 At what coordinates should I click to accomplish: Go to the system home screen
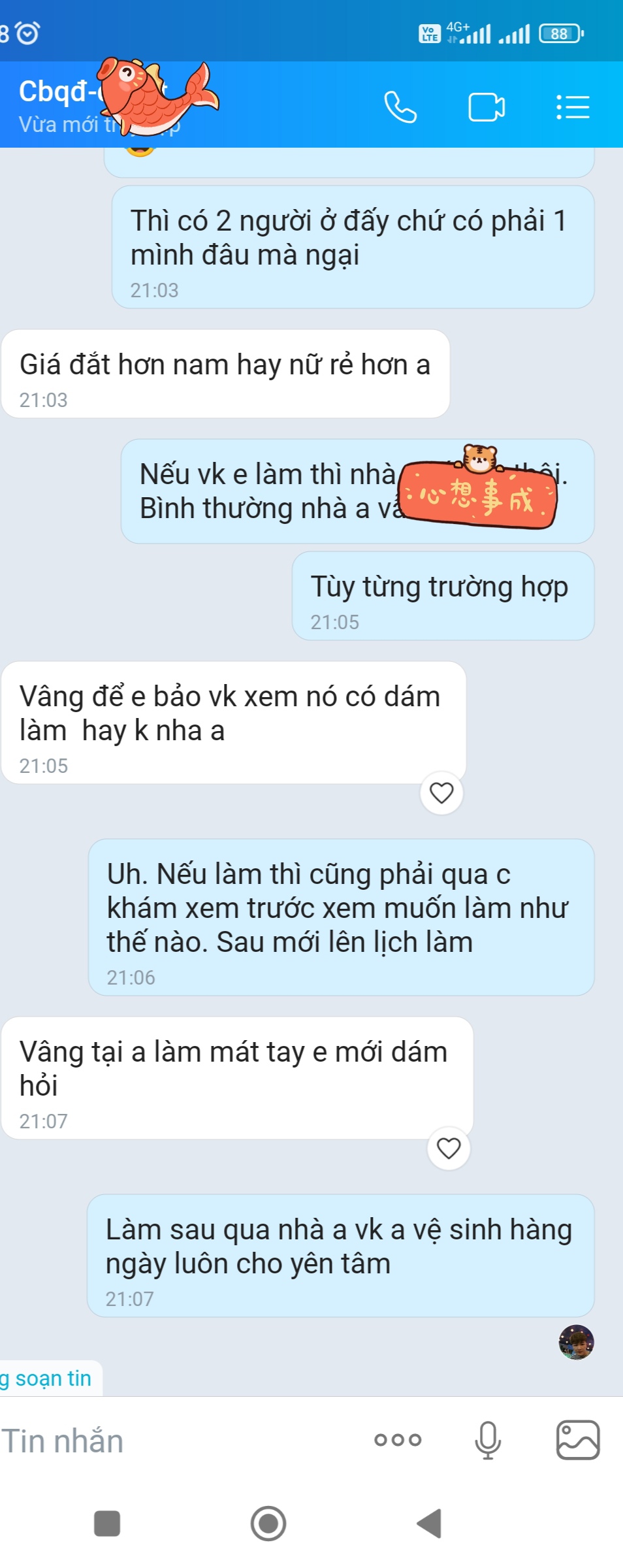[x=268, y=1524]
